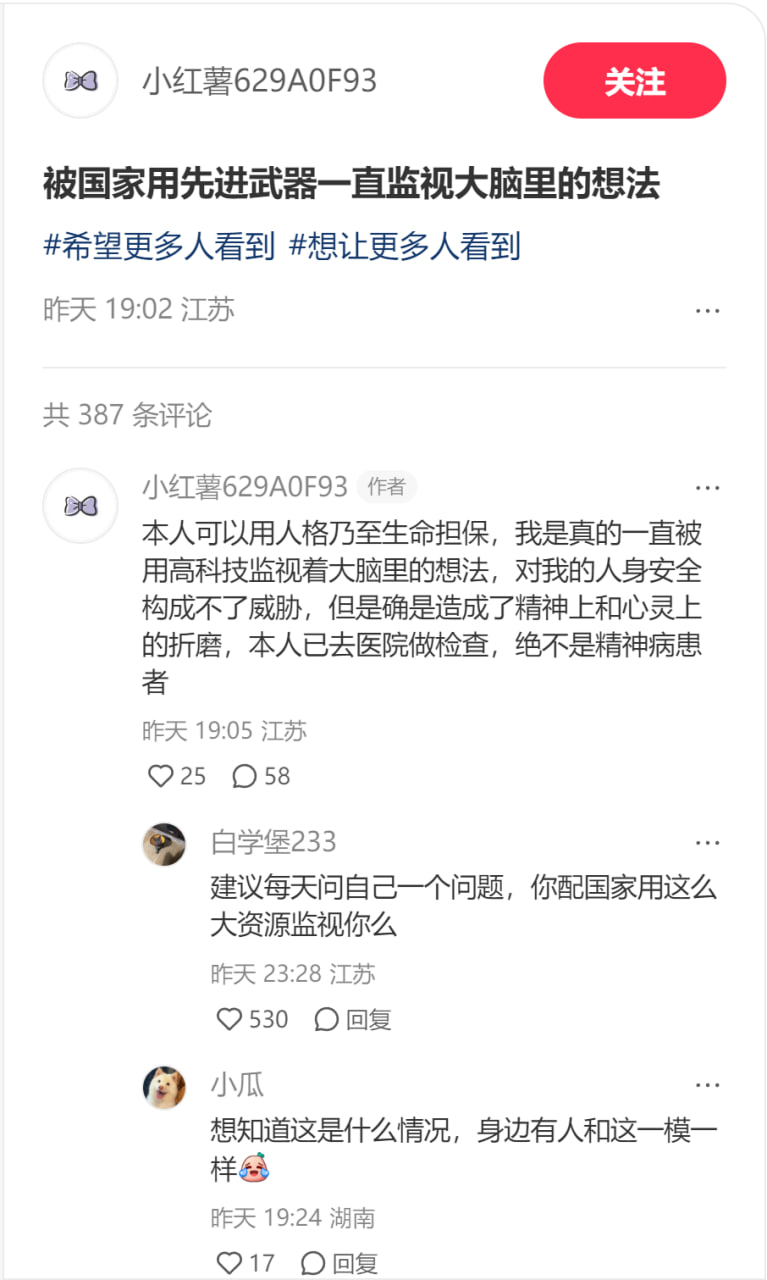Open the author comment's ellipsis options menu
The height and width of the screenshot is (1280, 767).
[x=709, y=487]
